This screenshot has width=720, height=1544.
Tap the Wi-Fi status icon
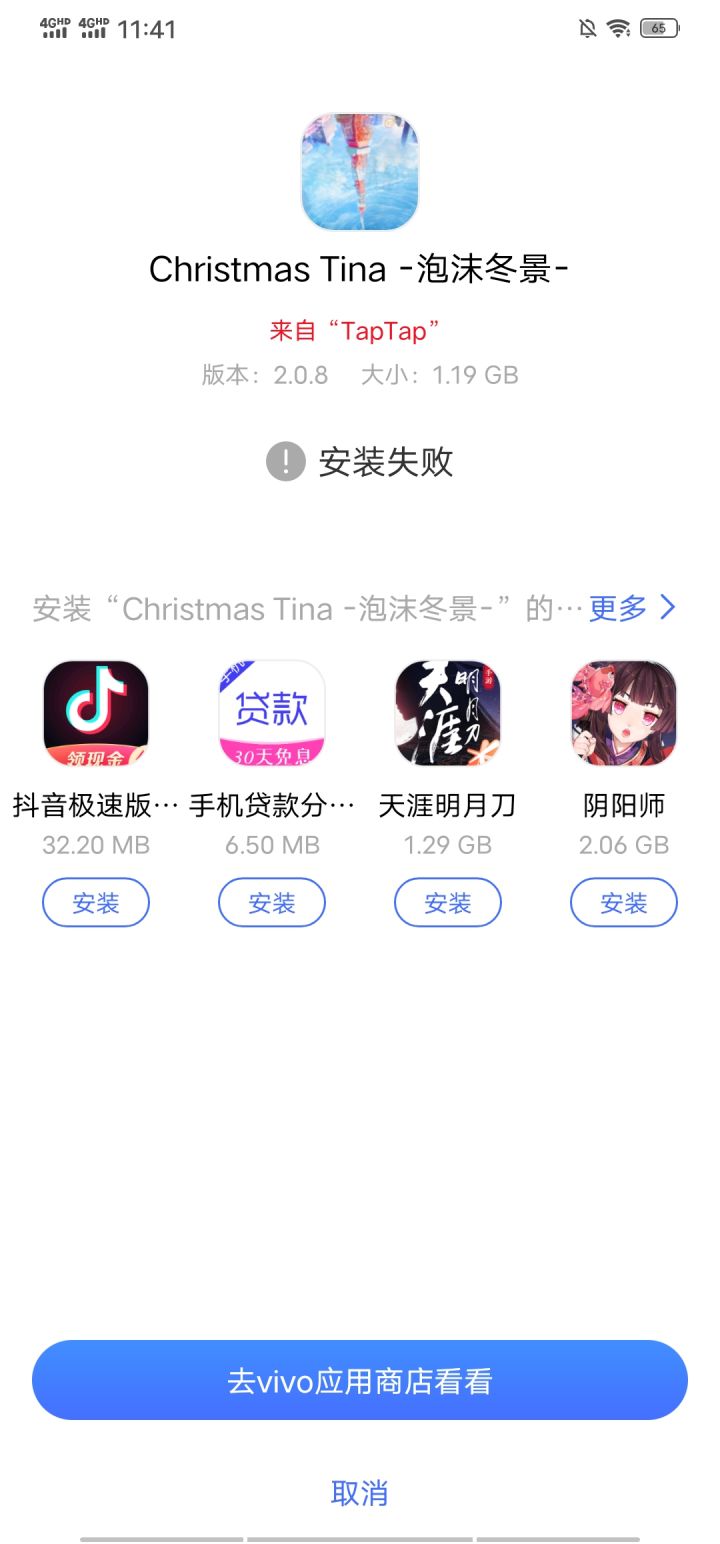(617, 29)
